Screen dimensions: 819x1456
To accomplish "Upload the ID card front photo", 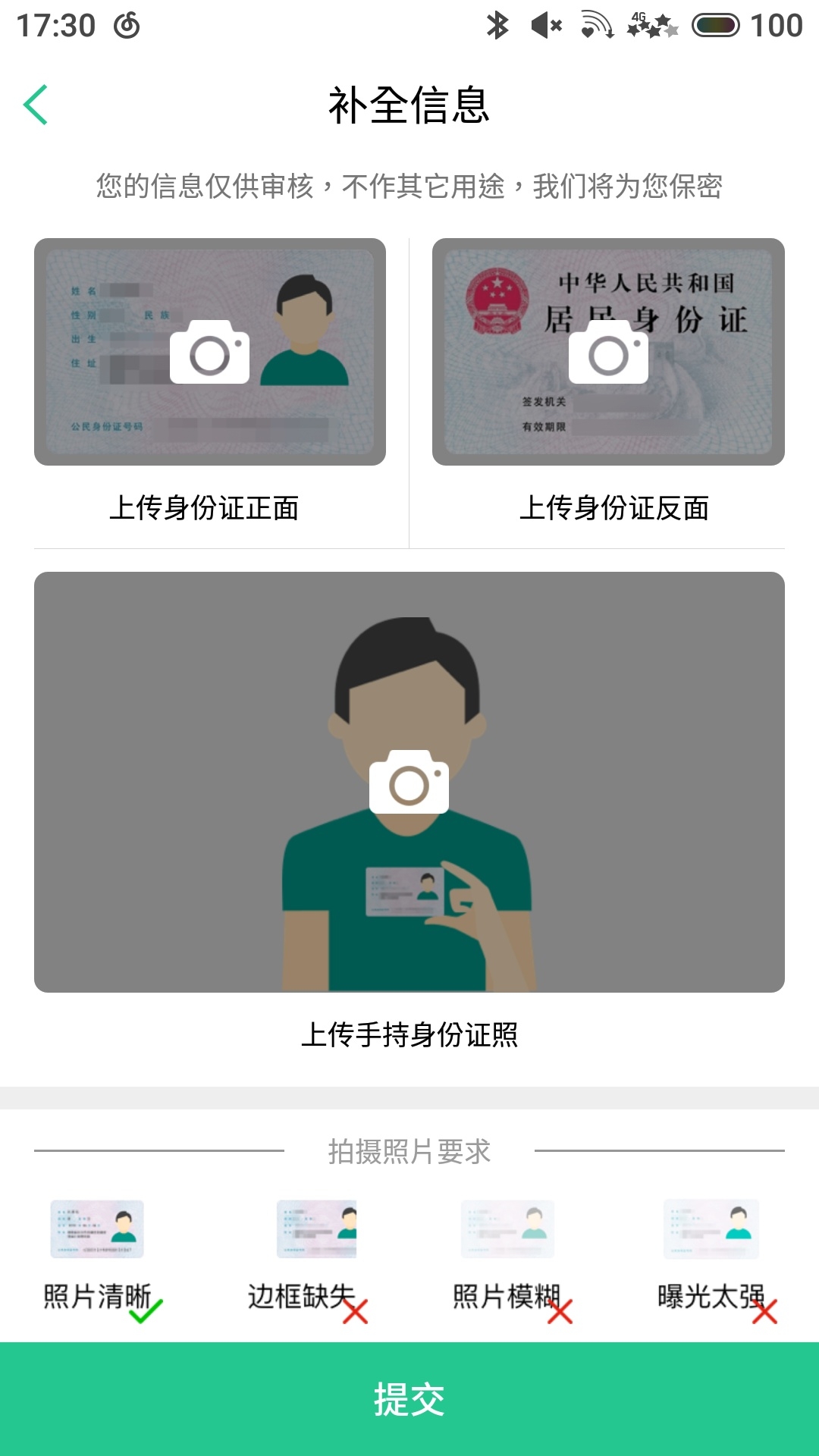I will 210,353.
